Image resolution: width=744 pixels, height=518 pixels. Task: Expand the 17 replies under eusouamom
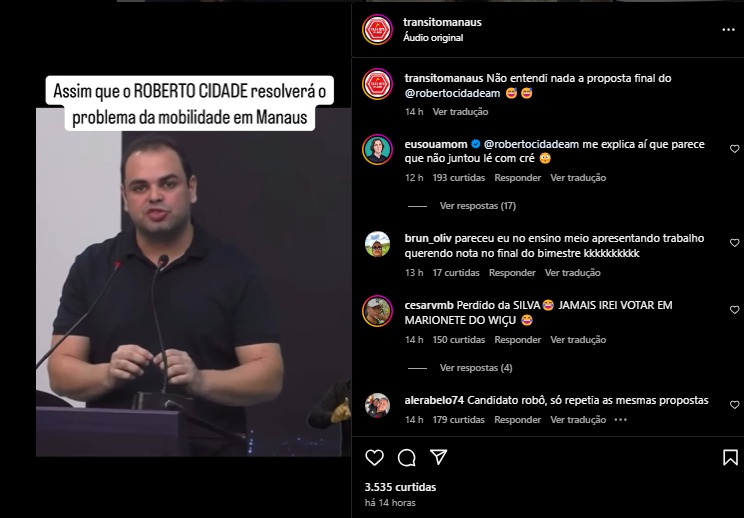tap(477, 206)
